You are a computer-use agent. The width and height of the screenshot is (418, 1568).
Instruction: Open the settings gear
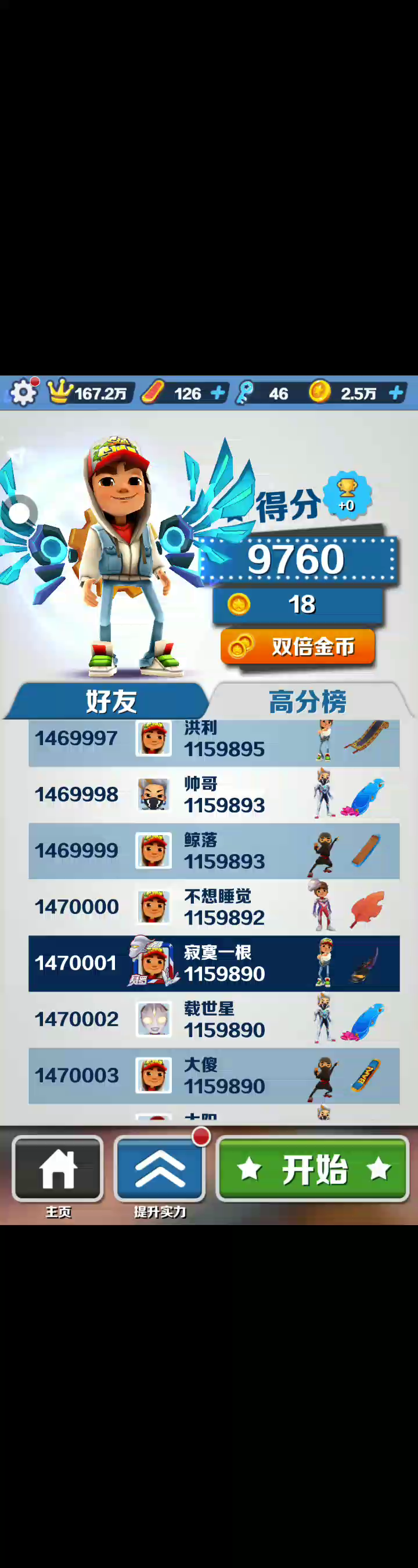coord(23,393)
